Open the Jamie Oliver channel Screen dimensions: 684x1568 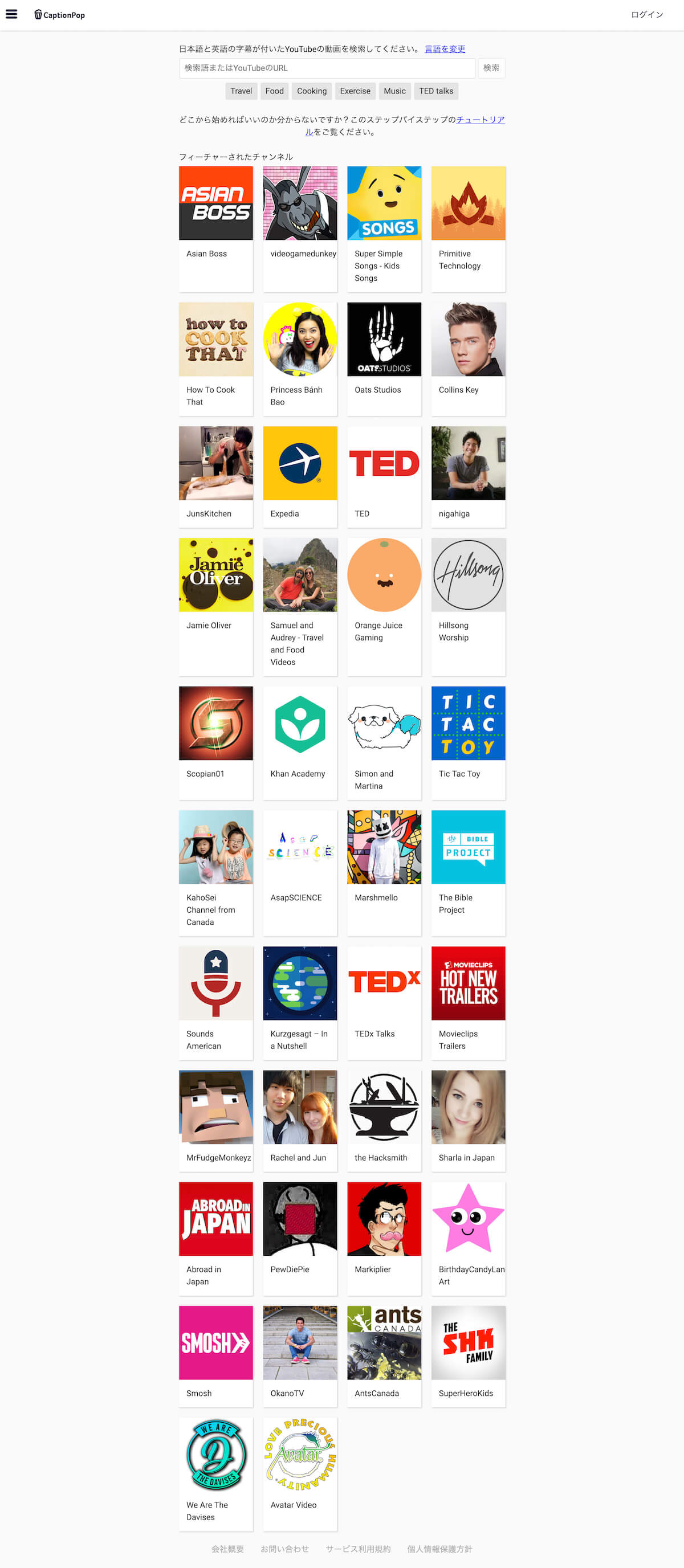(x=216, y=606)
